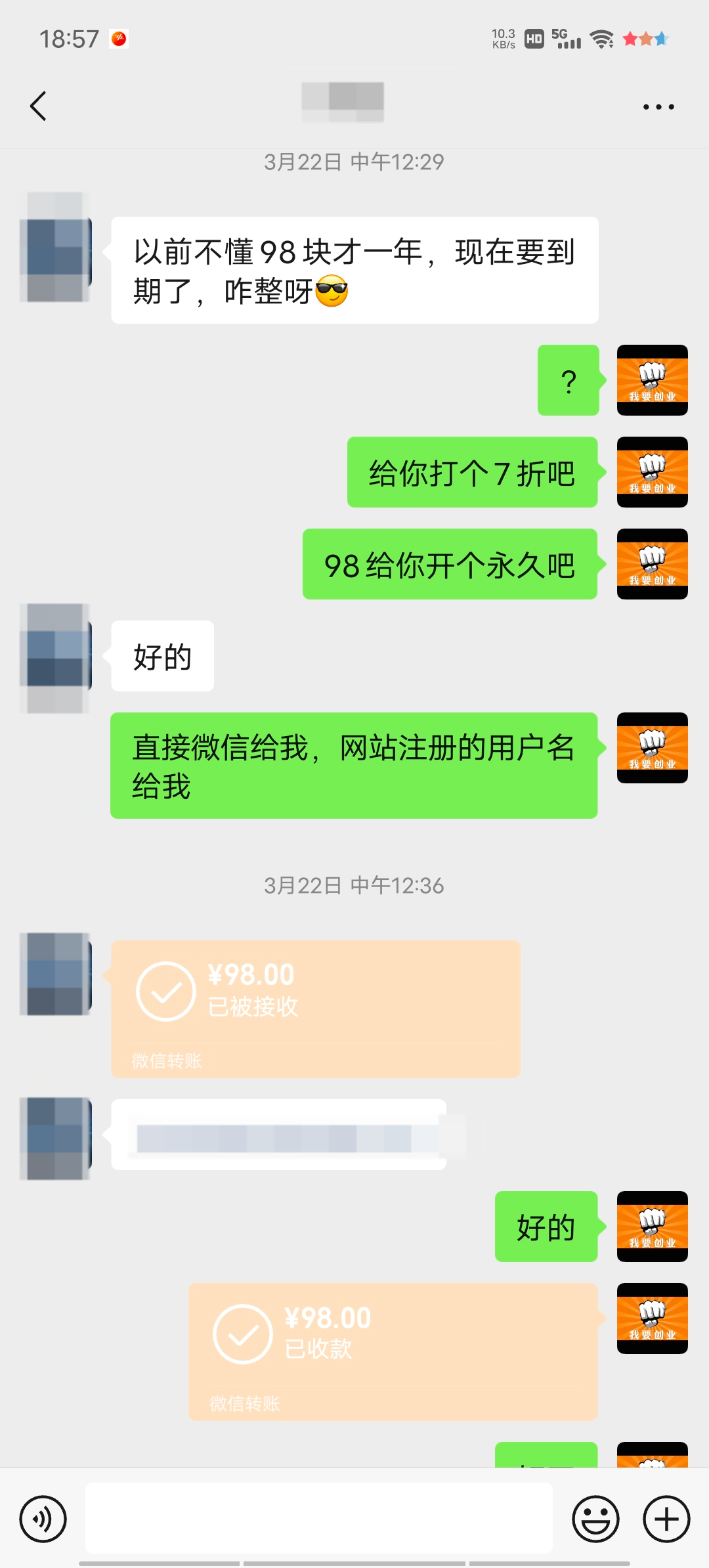The image size is (709, 1568).
Task: Tap the contact's avatar beside the 好的 message
Action: point(56,657)
